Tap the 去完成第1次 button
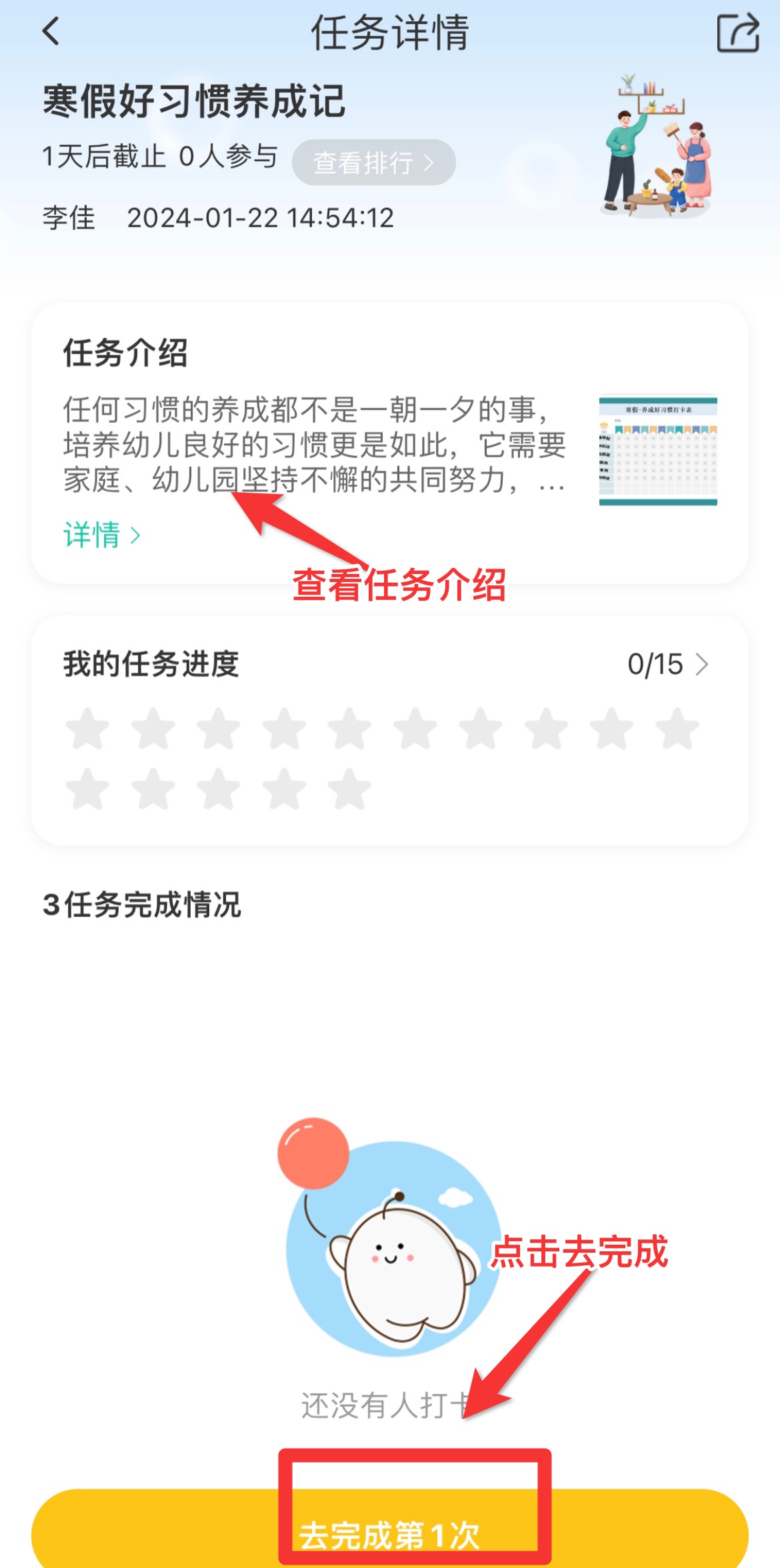Viewport: 780px width, 1568px height. click(x=389, y=1533)
